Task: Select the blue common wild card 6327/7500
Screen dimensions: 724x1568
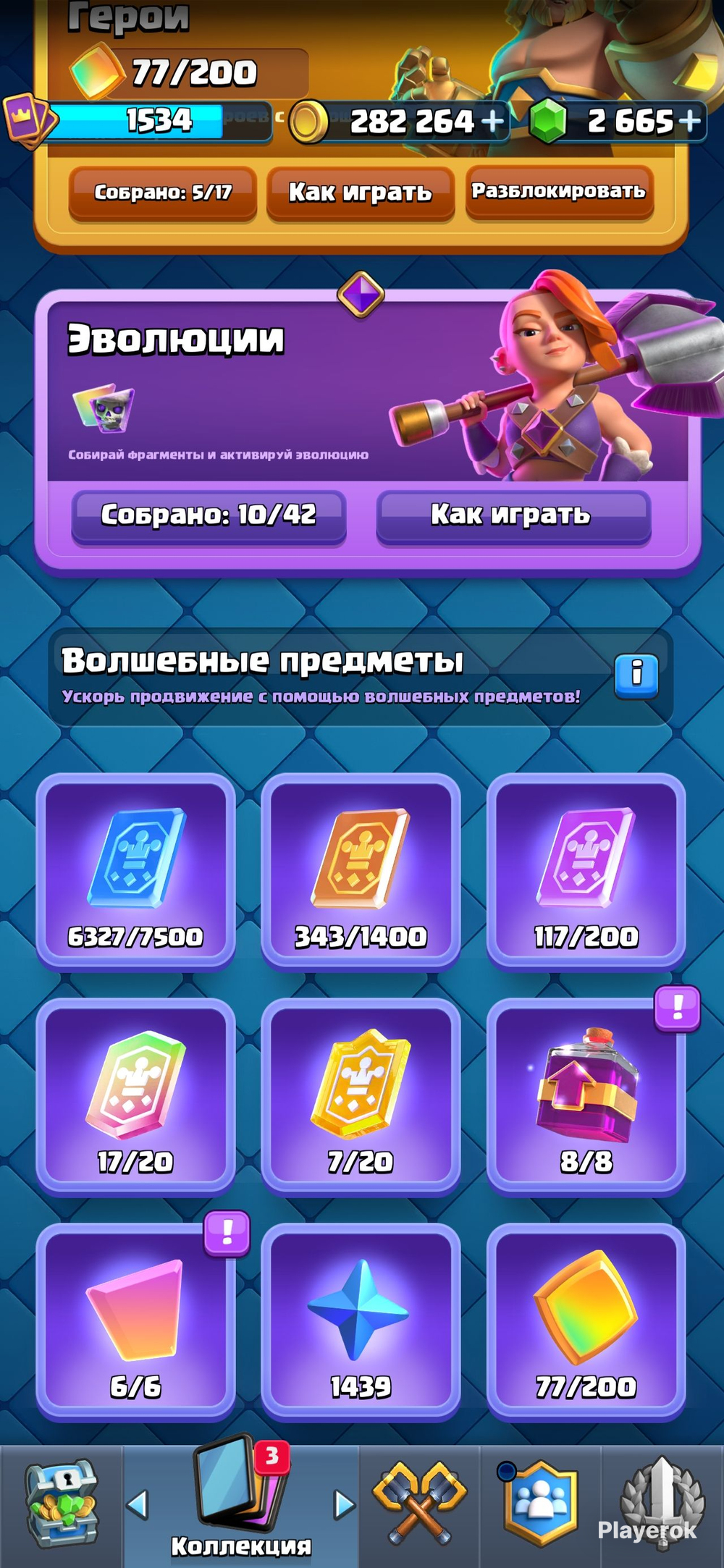Action: [x=135, y=870]
